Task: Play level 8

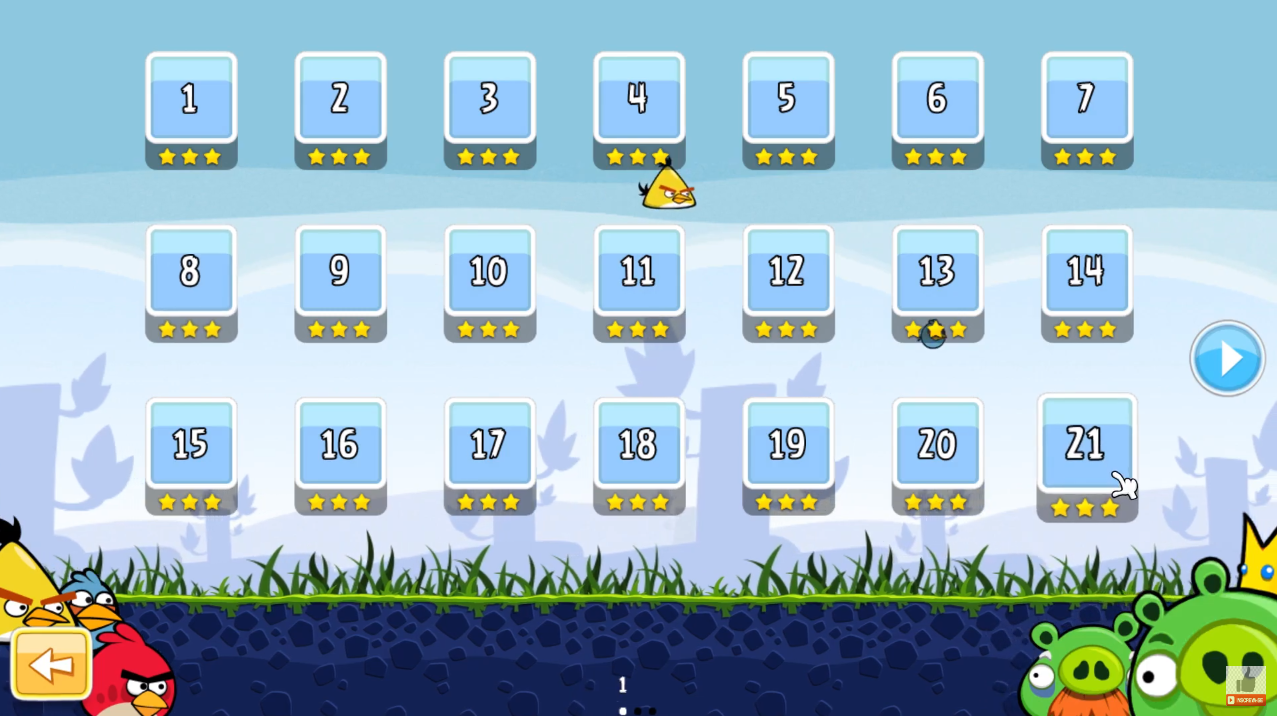Action: point(191,272)
